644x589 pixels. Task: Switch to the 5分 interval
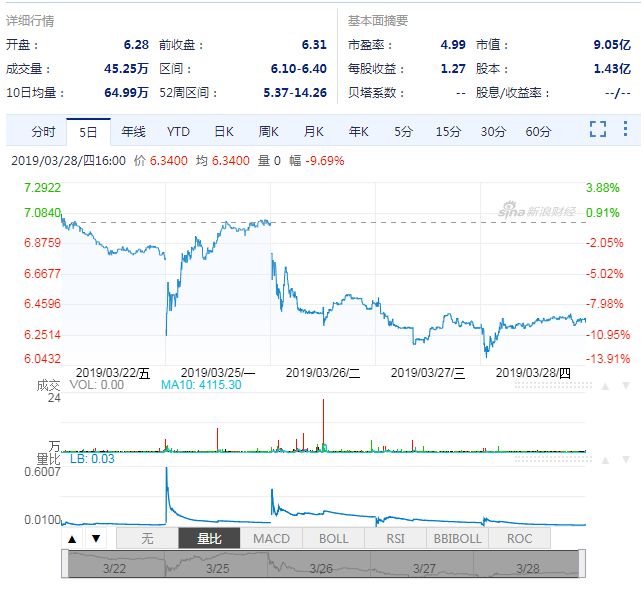(402, 131)
